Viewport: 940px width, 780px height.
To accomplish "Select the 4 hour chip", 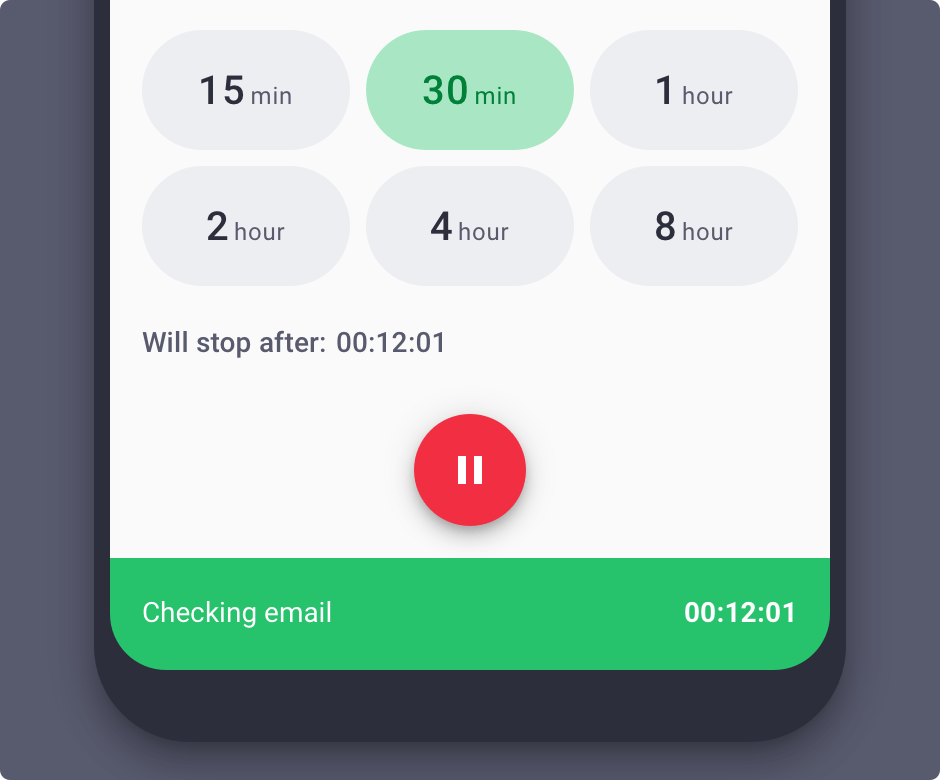I will 470,226.
